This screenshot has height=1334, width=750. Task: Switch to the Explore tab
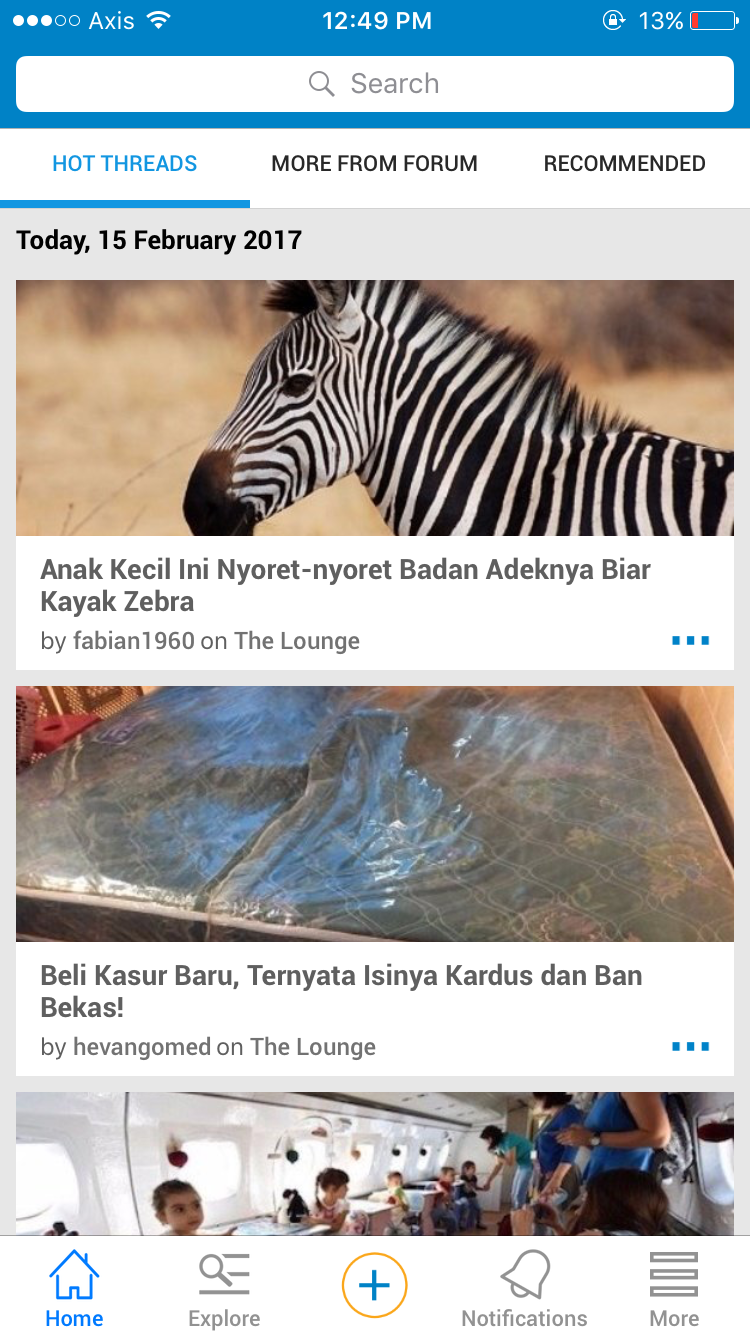224,1290
